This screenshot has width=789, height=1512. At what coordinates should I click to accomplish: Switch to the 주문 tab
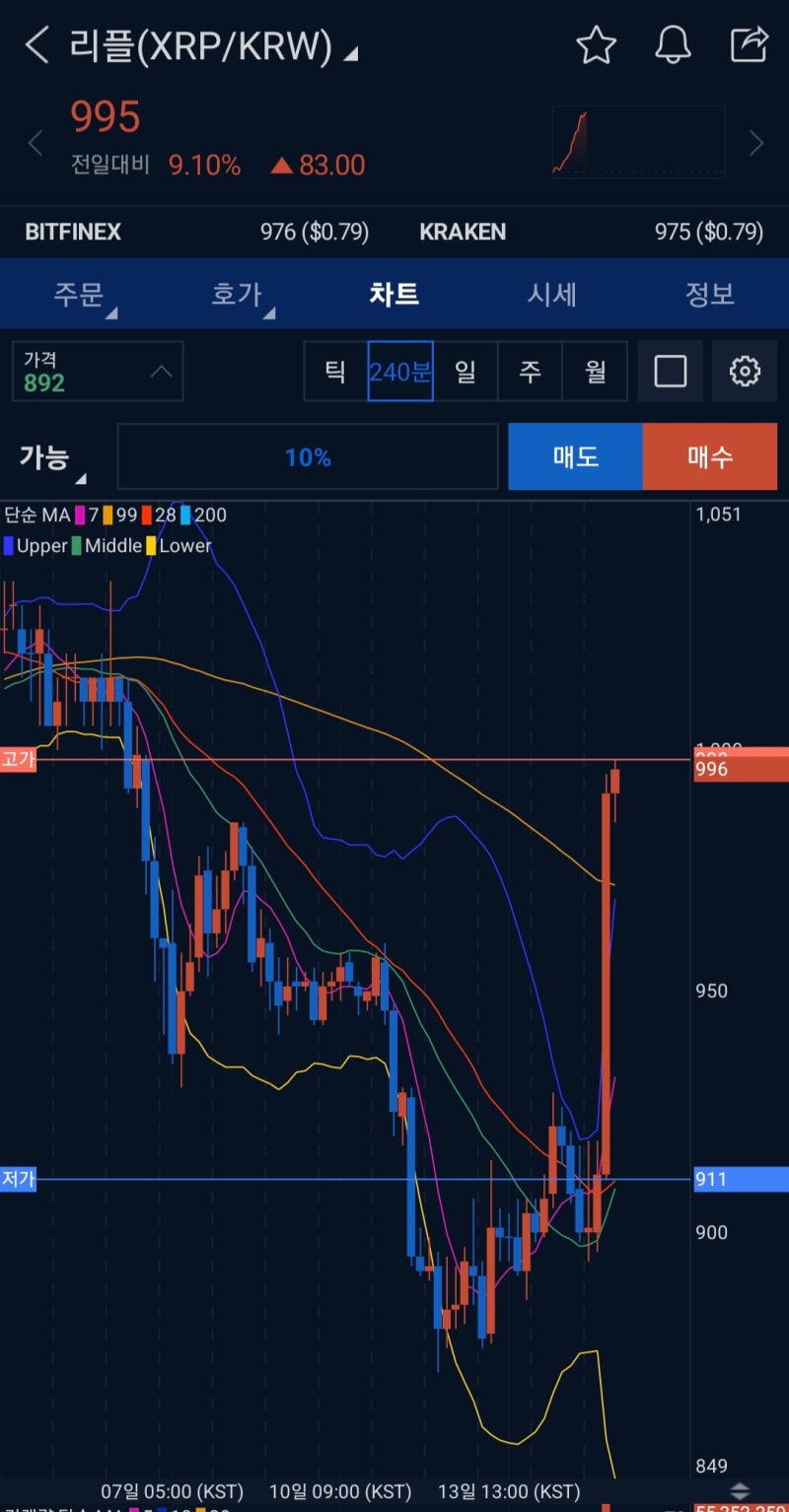coord(79,294)
